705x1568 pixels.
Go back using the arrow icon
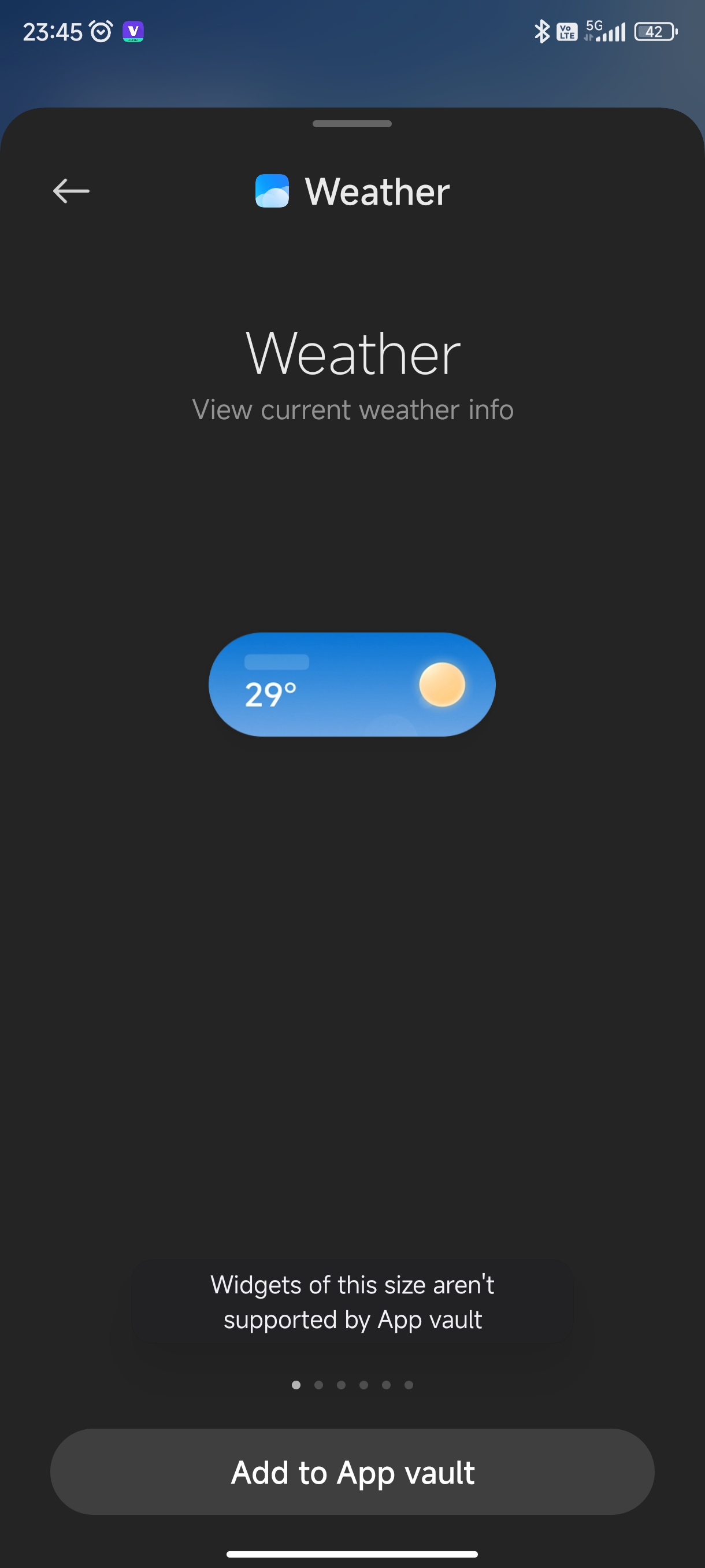click(x=71, y=191)
